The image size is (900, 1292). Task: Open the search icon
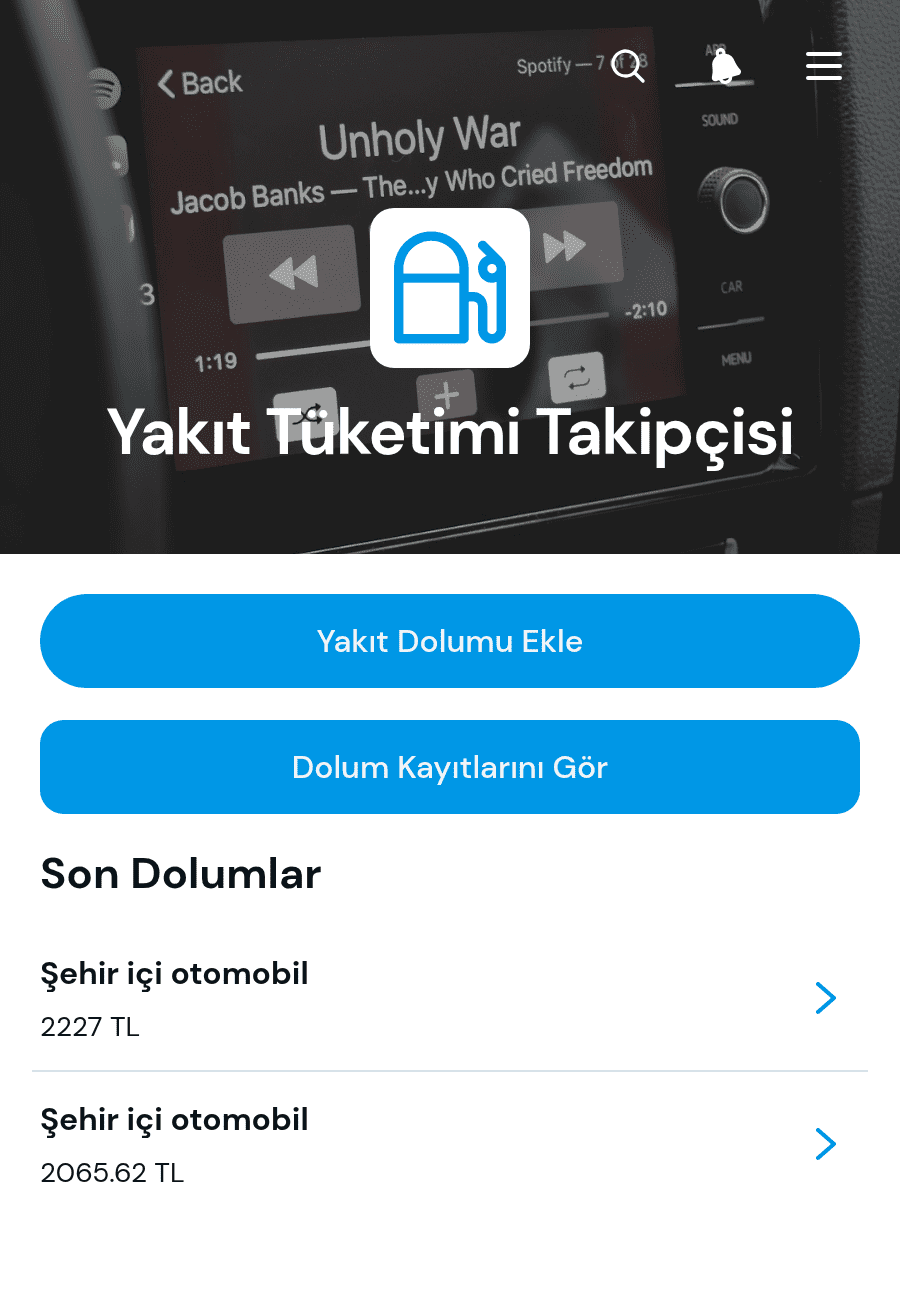point(628,66)
